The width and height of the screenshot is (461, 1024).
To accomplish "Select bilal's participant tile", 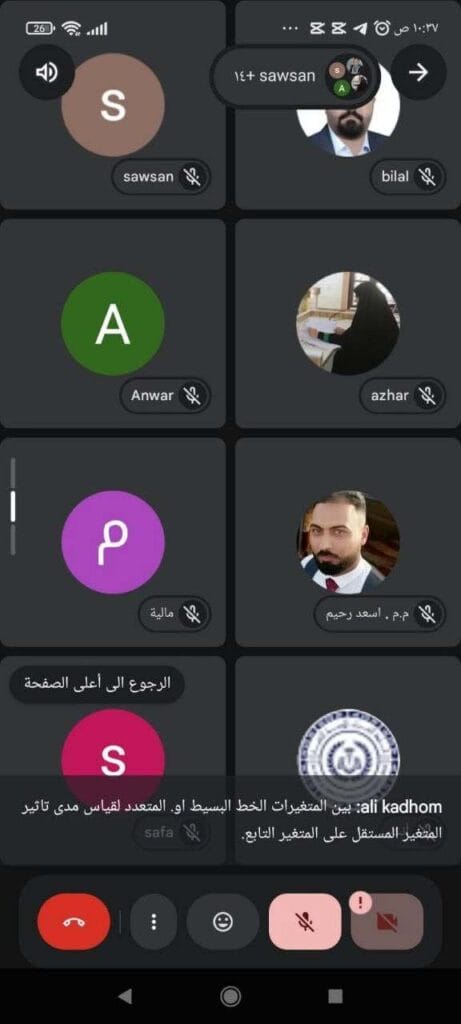I will tap(348, 104).
